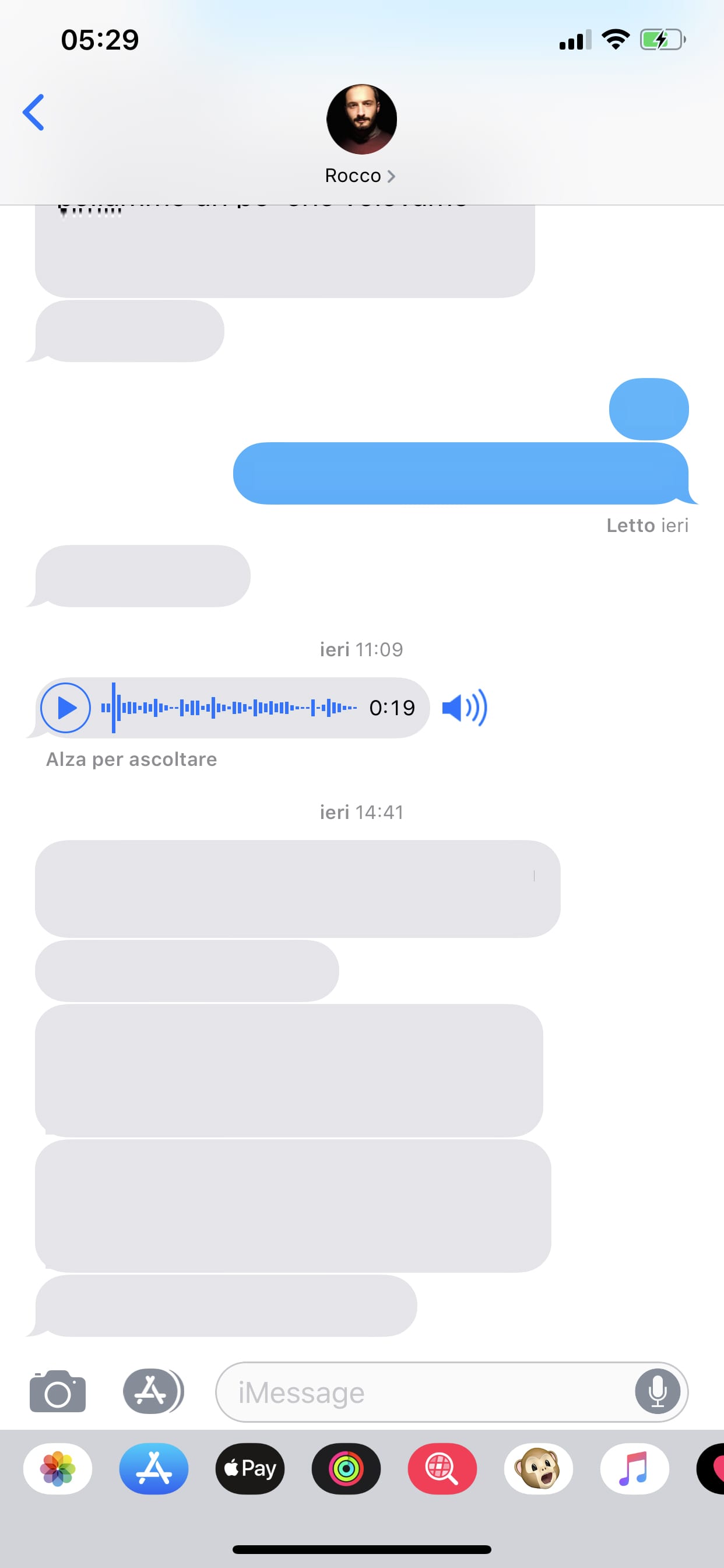Go back to the conversations list
Viewport: 724px width, 1568px height.
pyautogui.click(x=33, y=113)
